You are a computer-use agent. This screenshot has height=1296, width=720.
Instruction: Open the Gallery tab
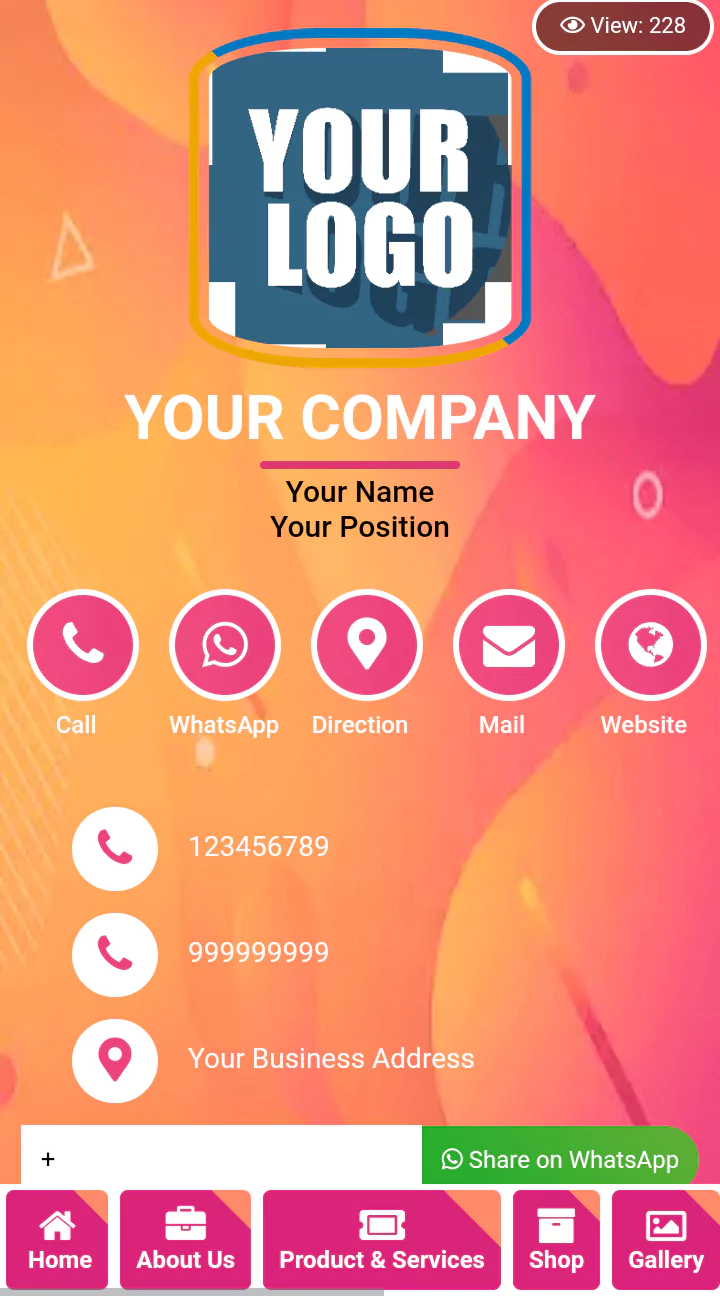tap(665, 1240)
